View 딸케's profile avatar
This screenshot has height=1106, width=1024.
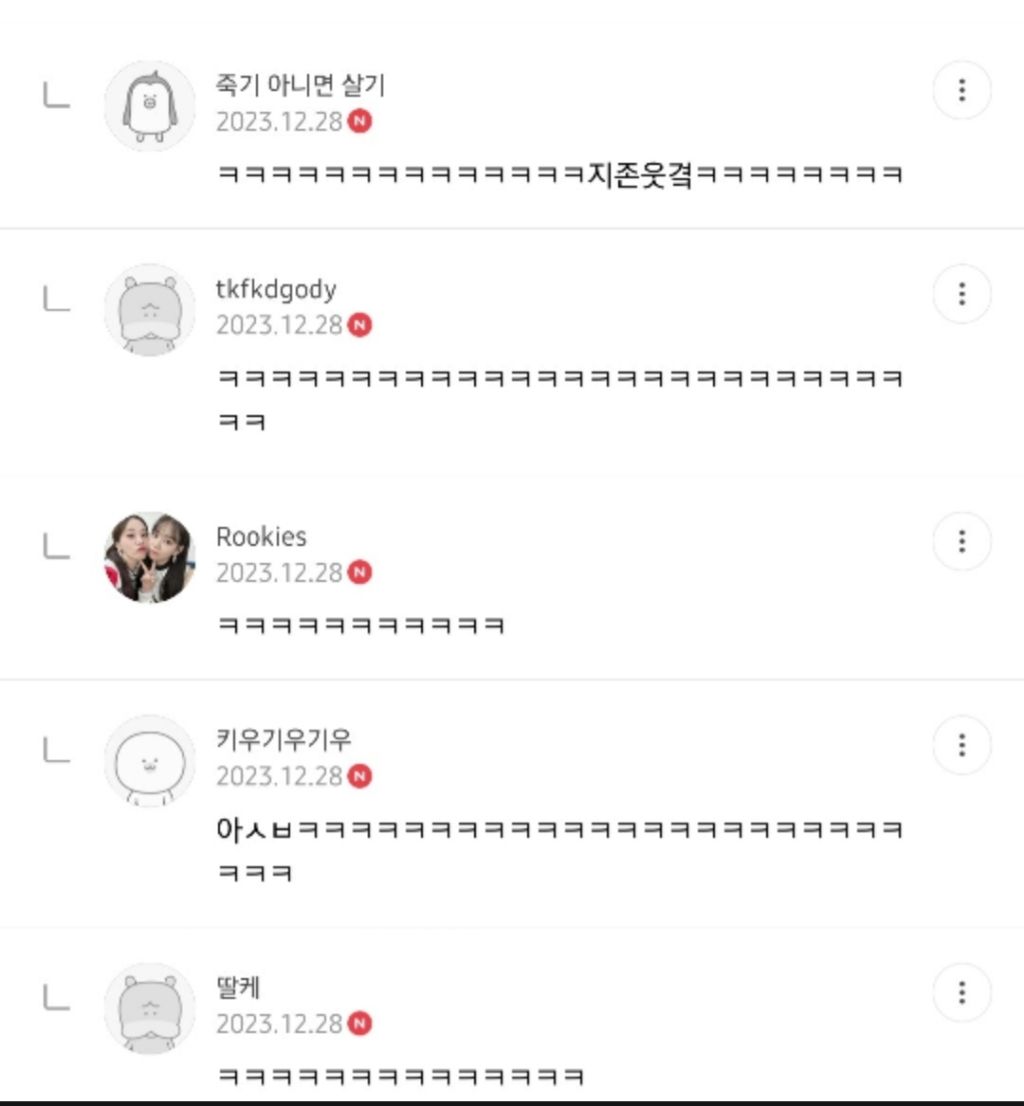[x=150, y=1008]
